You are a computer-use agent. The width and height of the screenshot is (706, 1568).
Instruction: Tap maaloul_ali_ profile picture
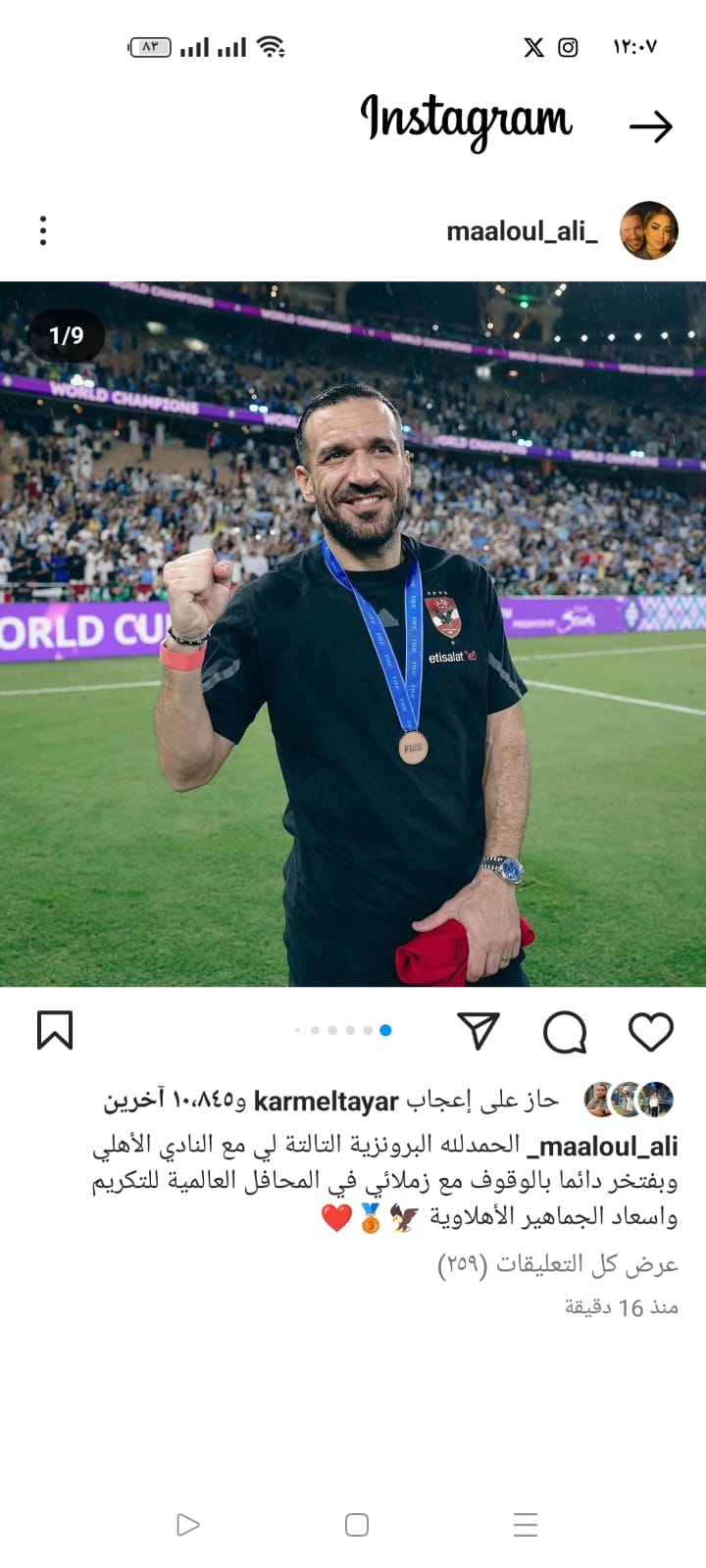tap(649, 230)
